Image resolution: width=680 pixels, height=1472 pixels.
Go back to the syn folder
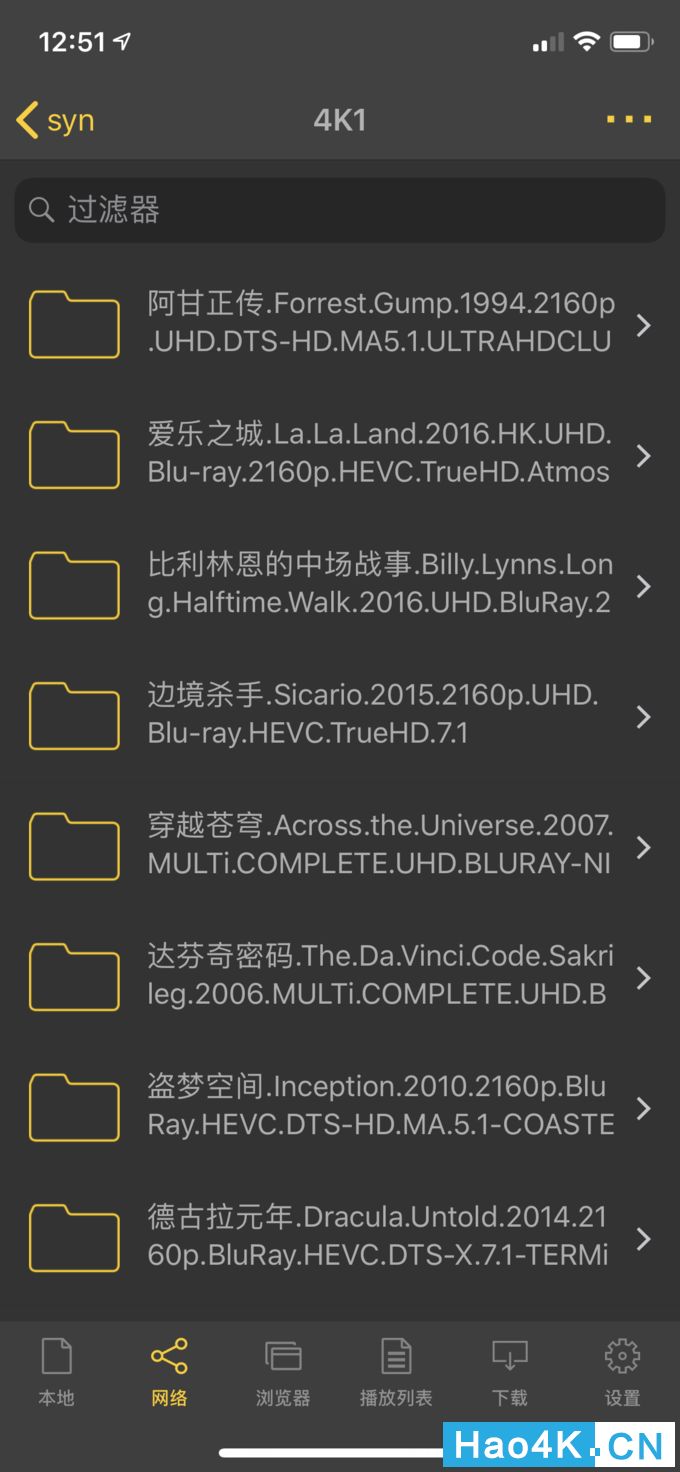tap(55, 121)
